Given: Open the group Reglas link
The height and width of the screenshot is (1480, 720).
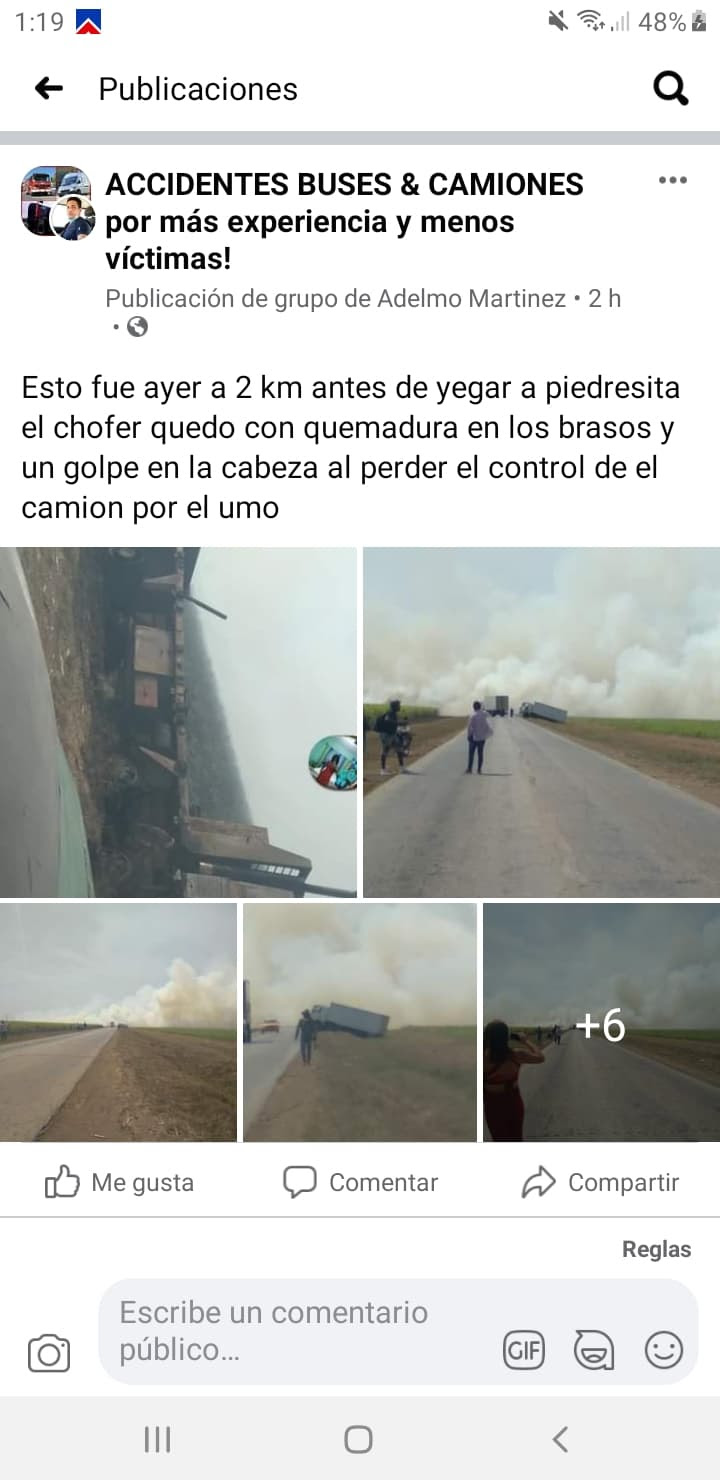Looking at the screenshot, I should 656,1249.
